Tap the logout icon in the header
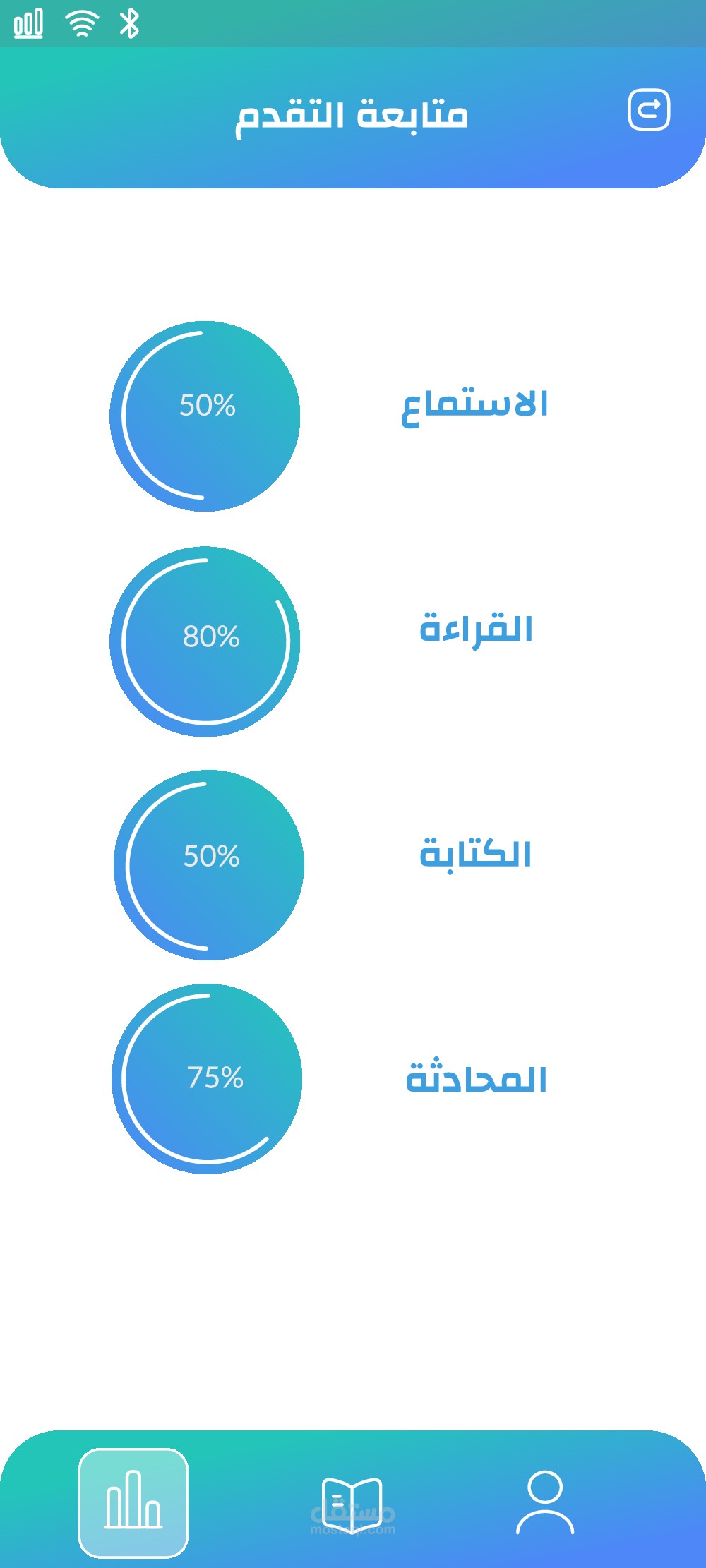The width and height of the screenshot is (706, 1568). point(649,110)
